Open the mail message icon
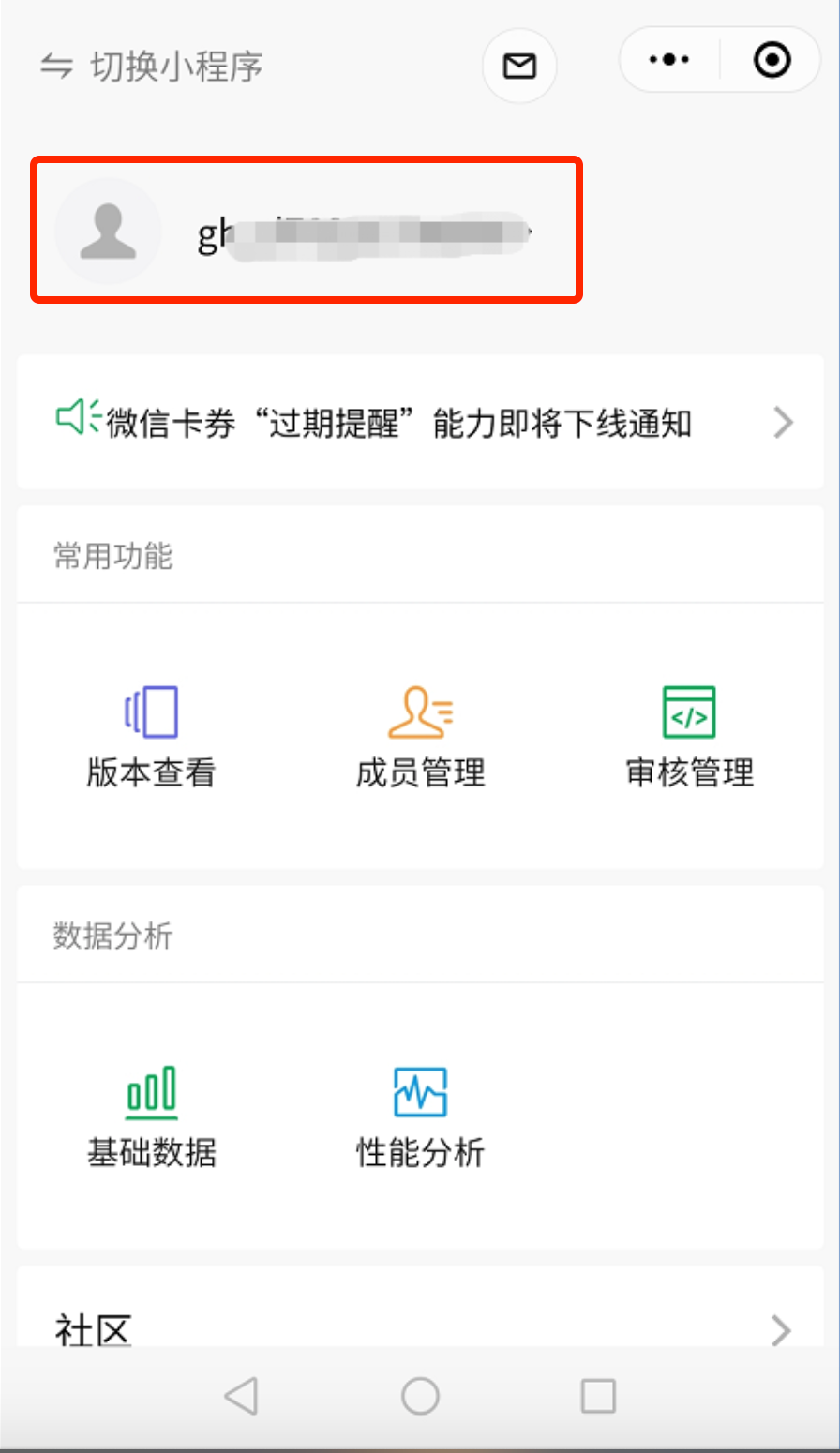The height and width of the screenshot is (1453, 840). (519, 66)
